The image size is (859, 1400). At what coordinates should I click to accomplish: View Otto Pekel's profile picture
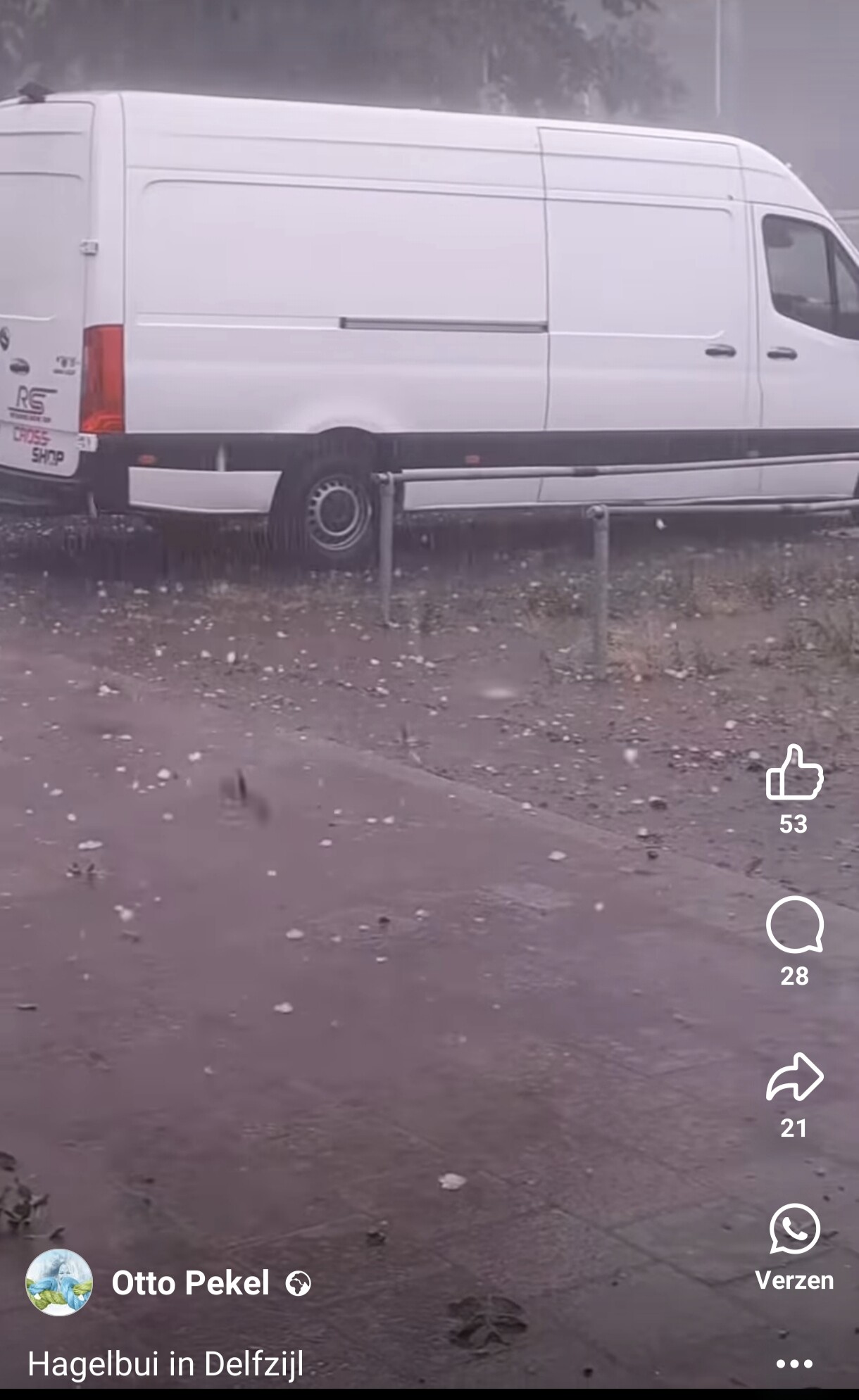click(x=59, y=1282)
